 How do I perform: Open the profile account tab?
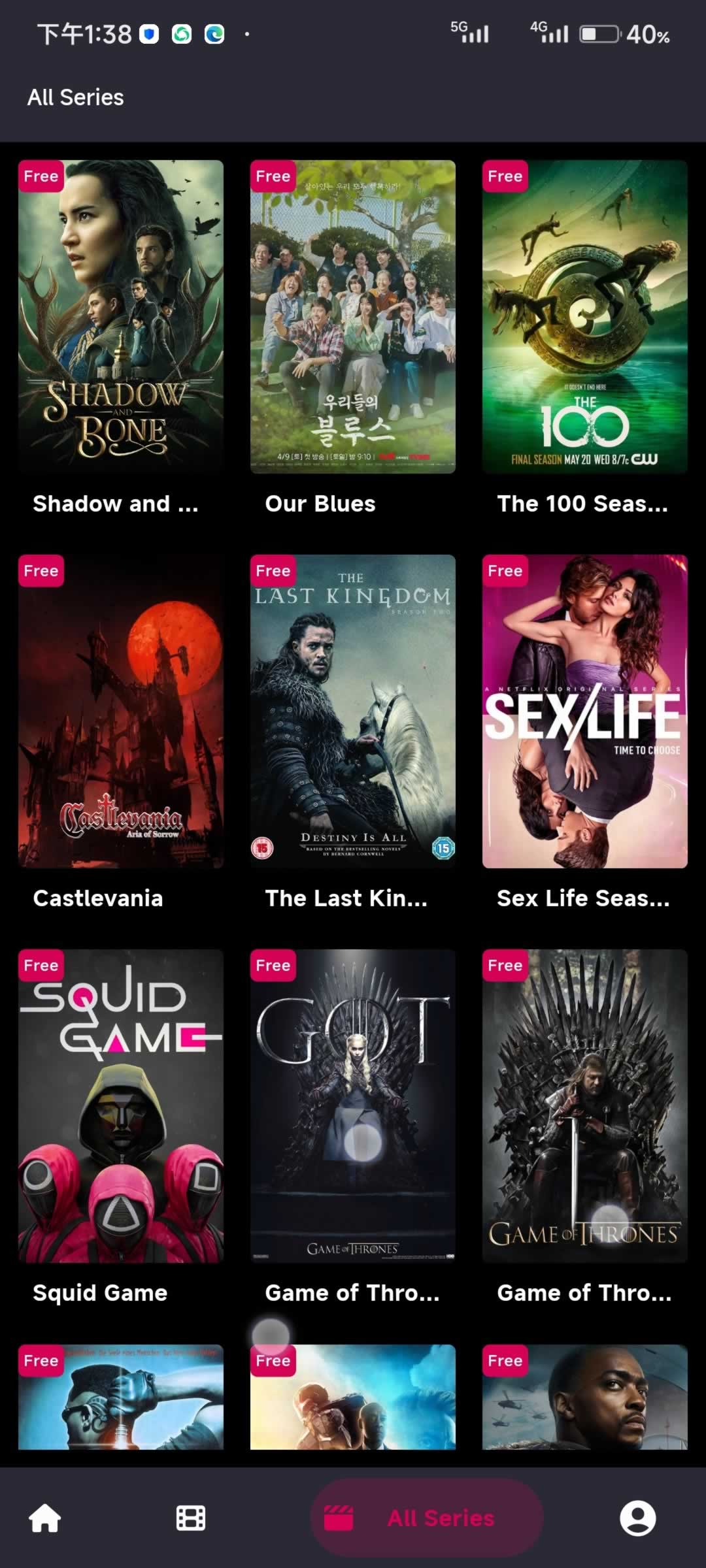click(x=637, y=1518)
